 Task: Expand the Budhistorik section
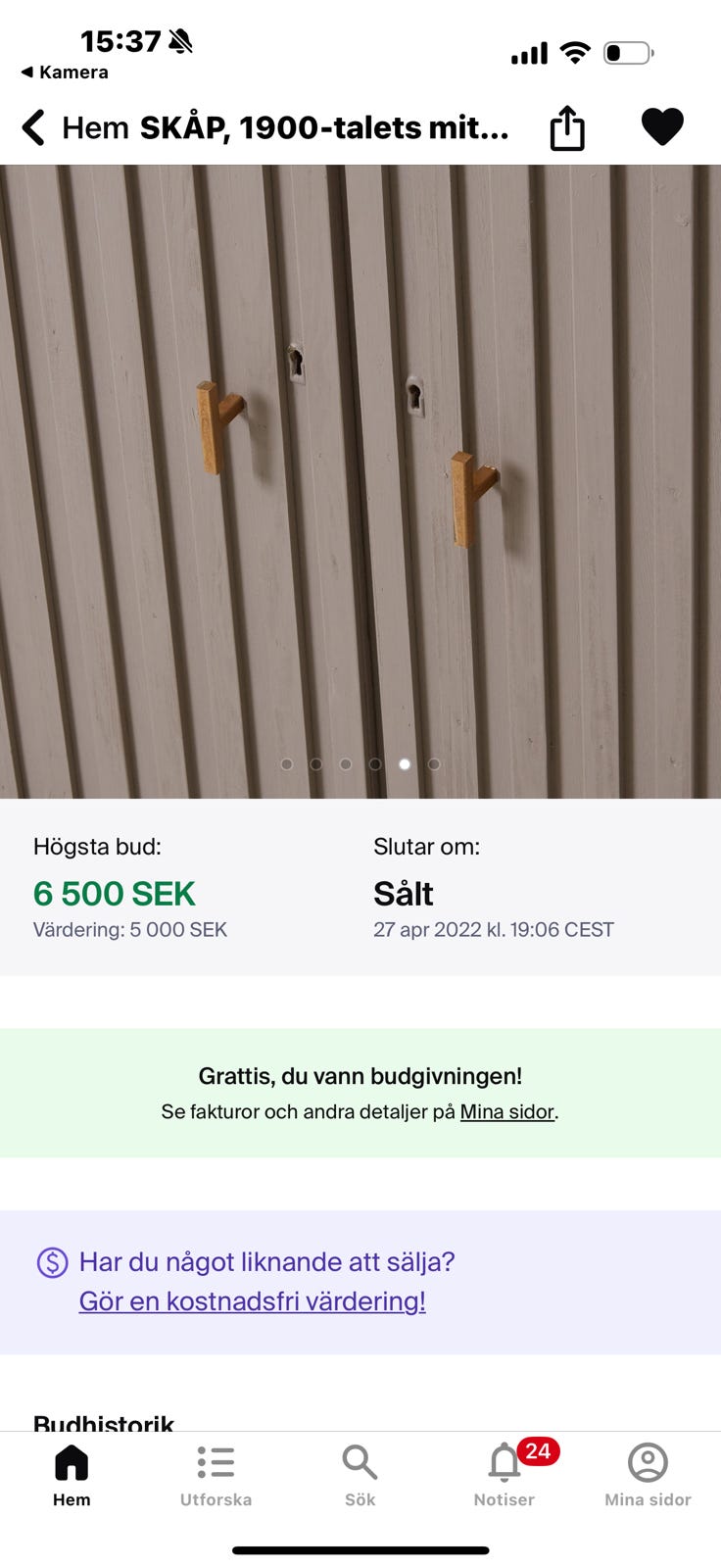click(x=105, y=1421)
